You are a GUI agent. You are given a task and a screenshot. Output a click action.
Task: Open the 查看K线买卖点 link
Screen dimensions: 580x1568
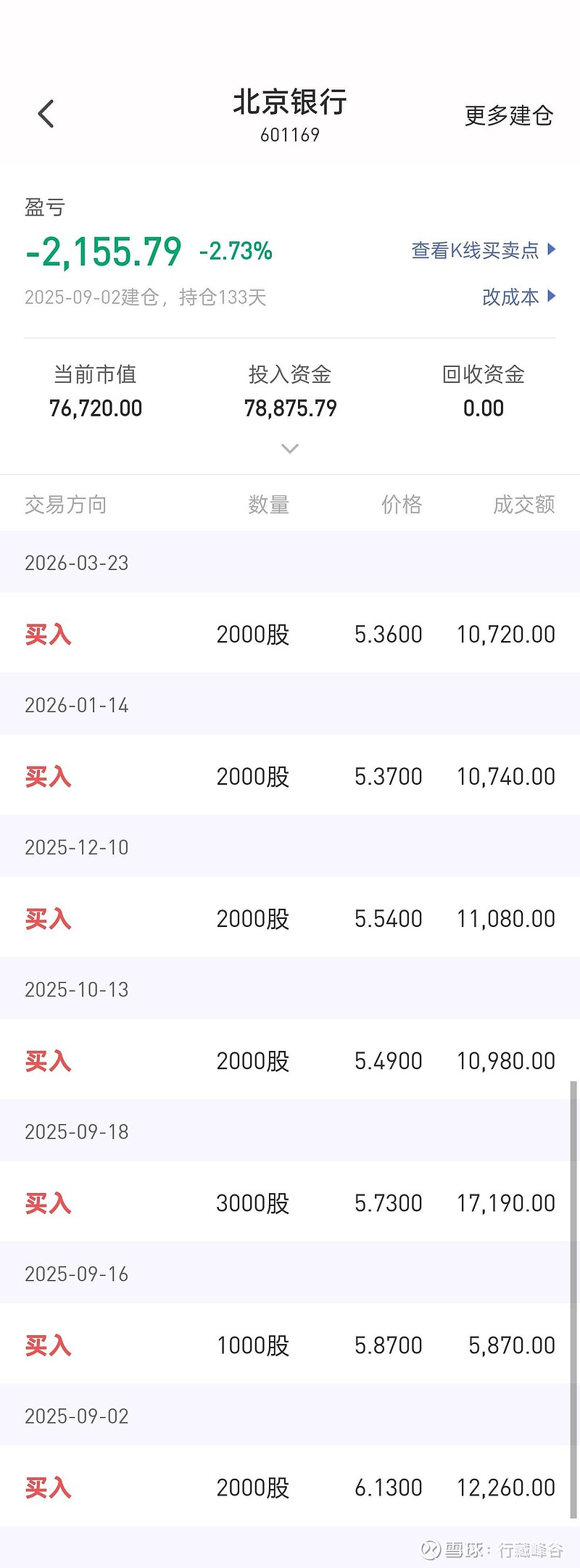pyautogui.click(x=483, y=250)
